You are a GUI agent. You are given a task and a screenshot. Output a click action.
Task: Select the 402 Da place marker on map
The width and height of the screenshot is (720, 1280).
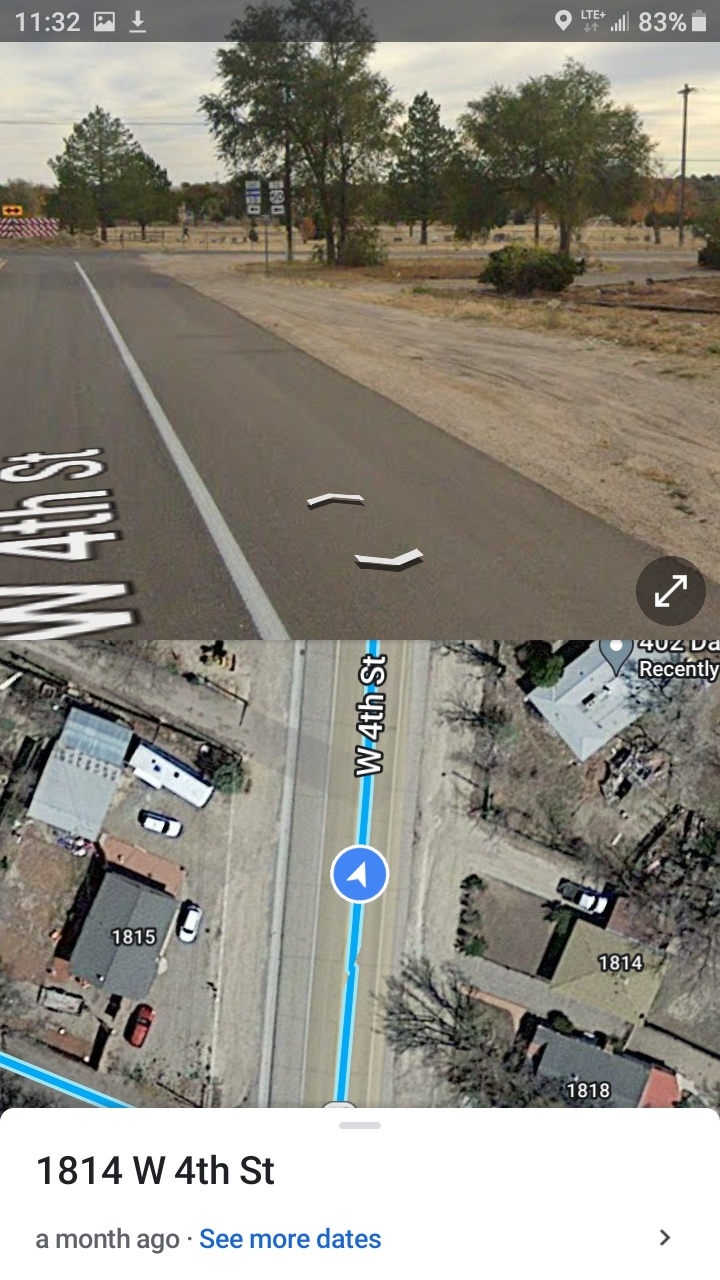(618, 653)
